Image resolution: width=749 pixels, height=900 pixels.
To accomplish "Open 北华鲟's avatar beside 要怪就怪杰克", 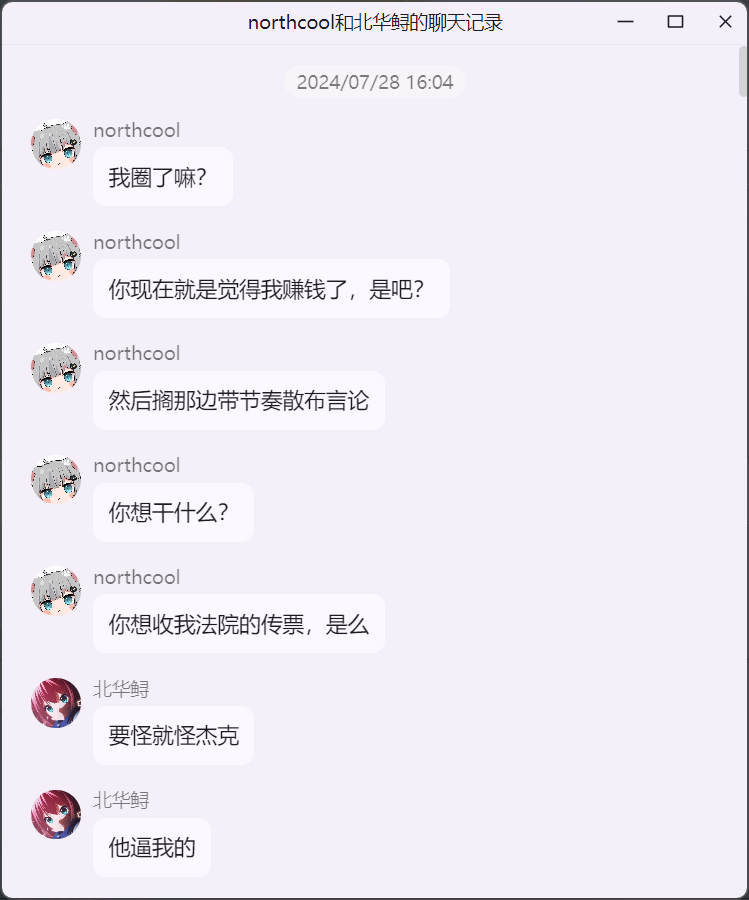I will (56, 703).
